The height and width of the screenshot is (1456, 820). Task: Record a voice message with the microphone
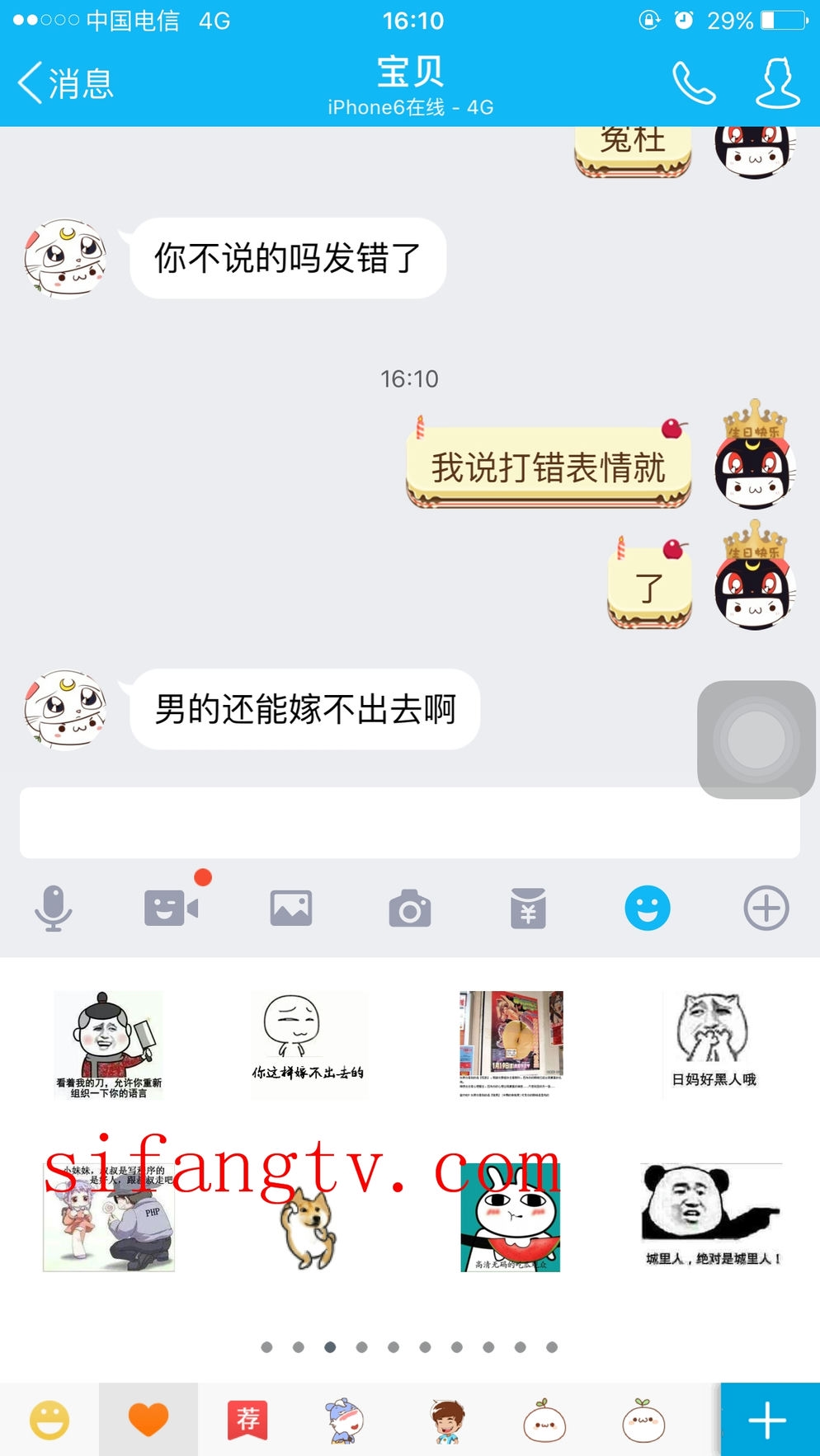(x=54, y=908)
